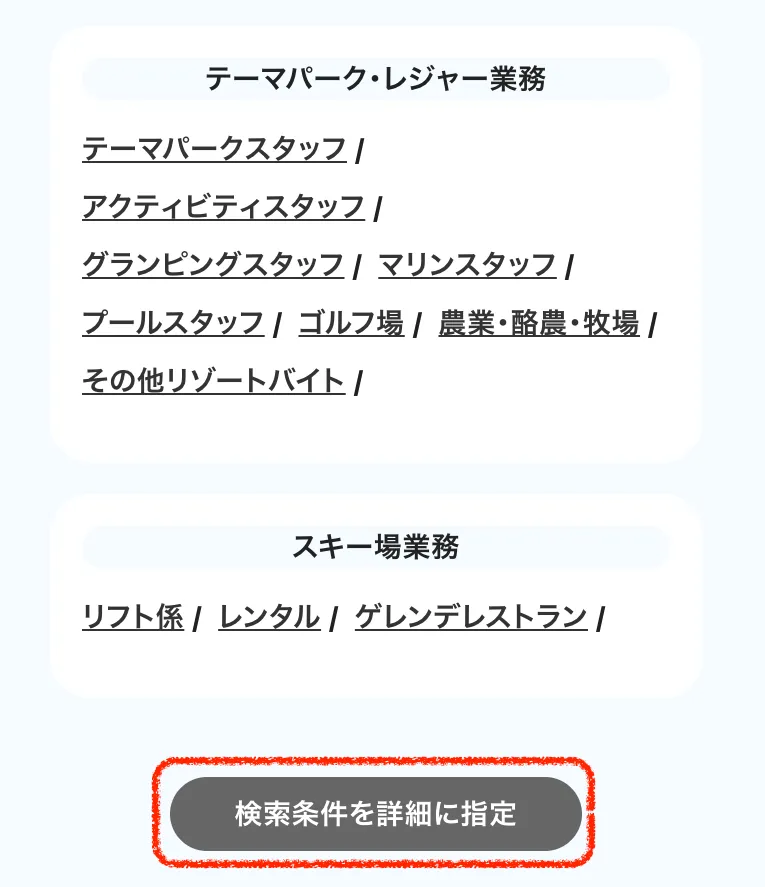Image resolution: width=765 pixels, height=887 pixels.
Task: Open detailed search conditions
Action: (377, 814)
